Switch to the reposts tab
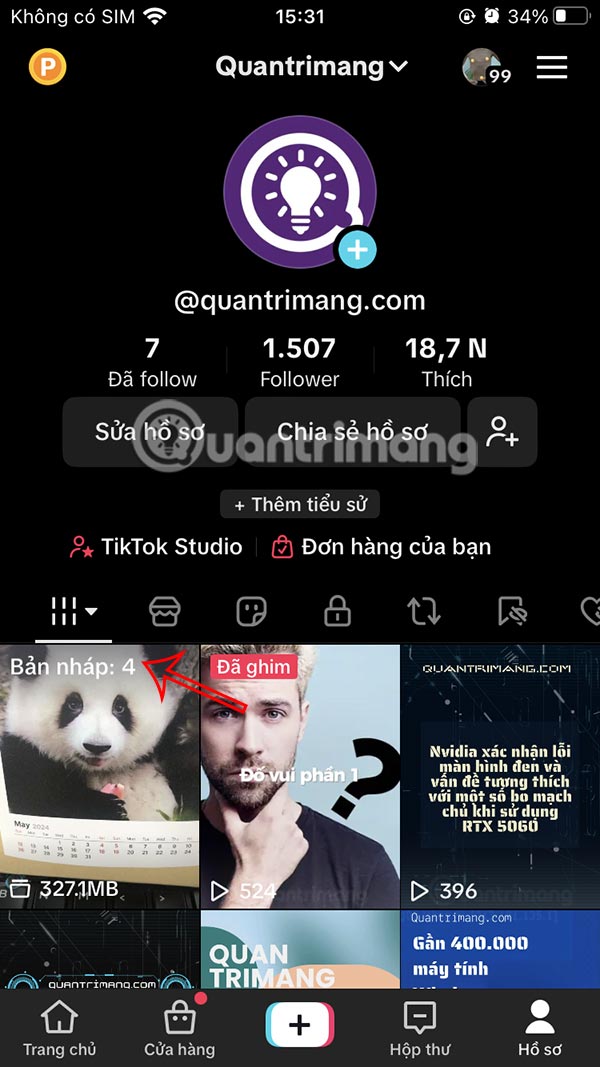600x1067 pixels. pyautogui.click(x=424, y=611)
